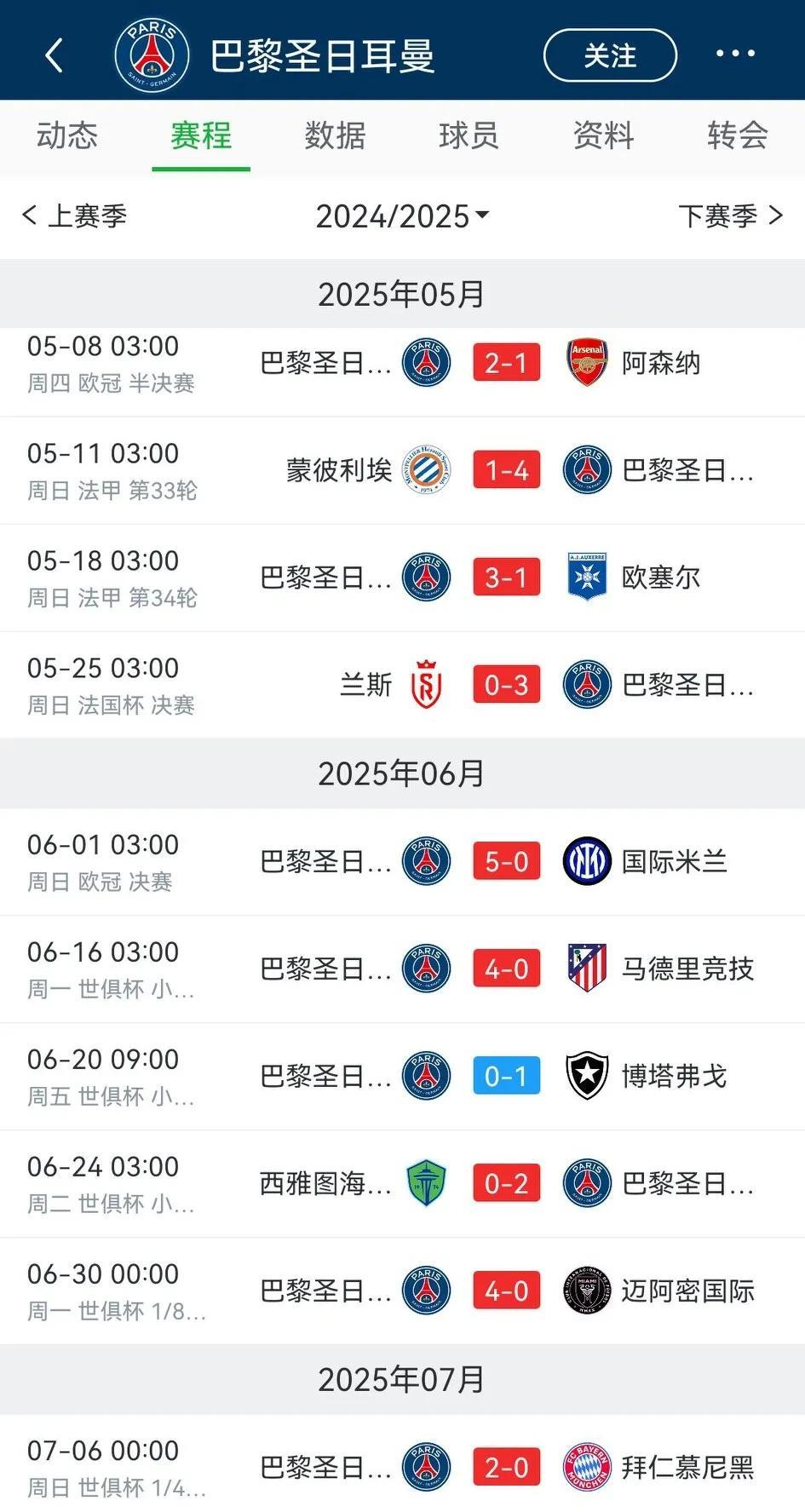The width and height of the screenshot is (805, 1512).
Task: Open the 法国杯 final against 兰斯
Action: point(402,686)
